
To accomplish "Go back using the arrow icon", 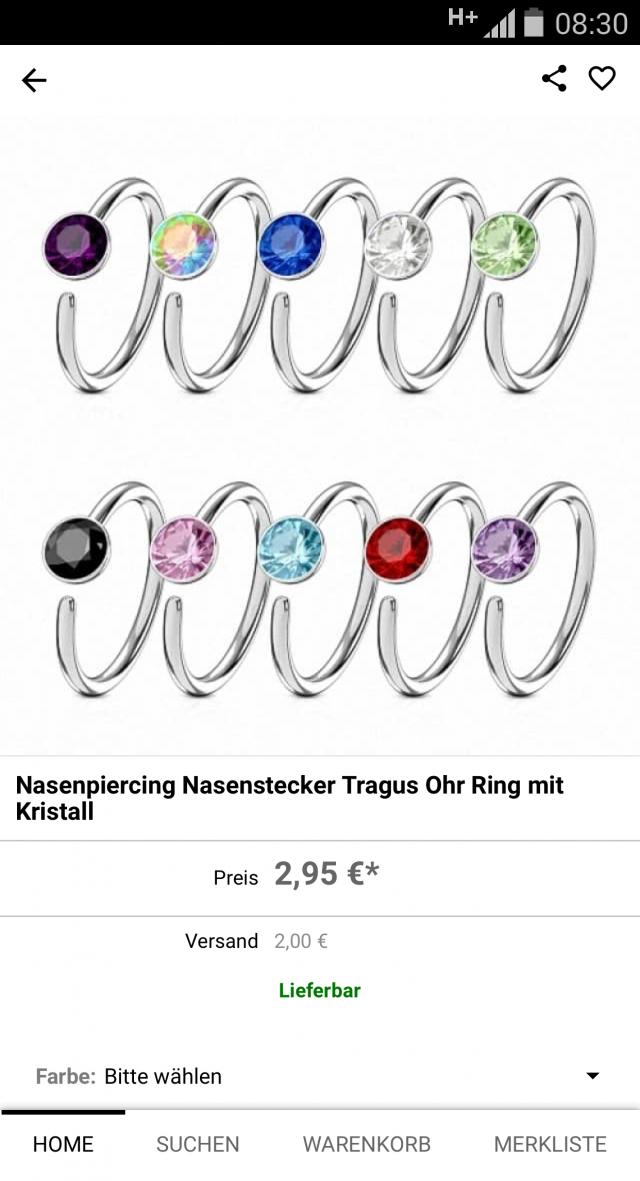I will [x=34, y=80].
